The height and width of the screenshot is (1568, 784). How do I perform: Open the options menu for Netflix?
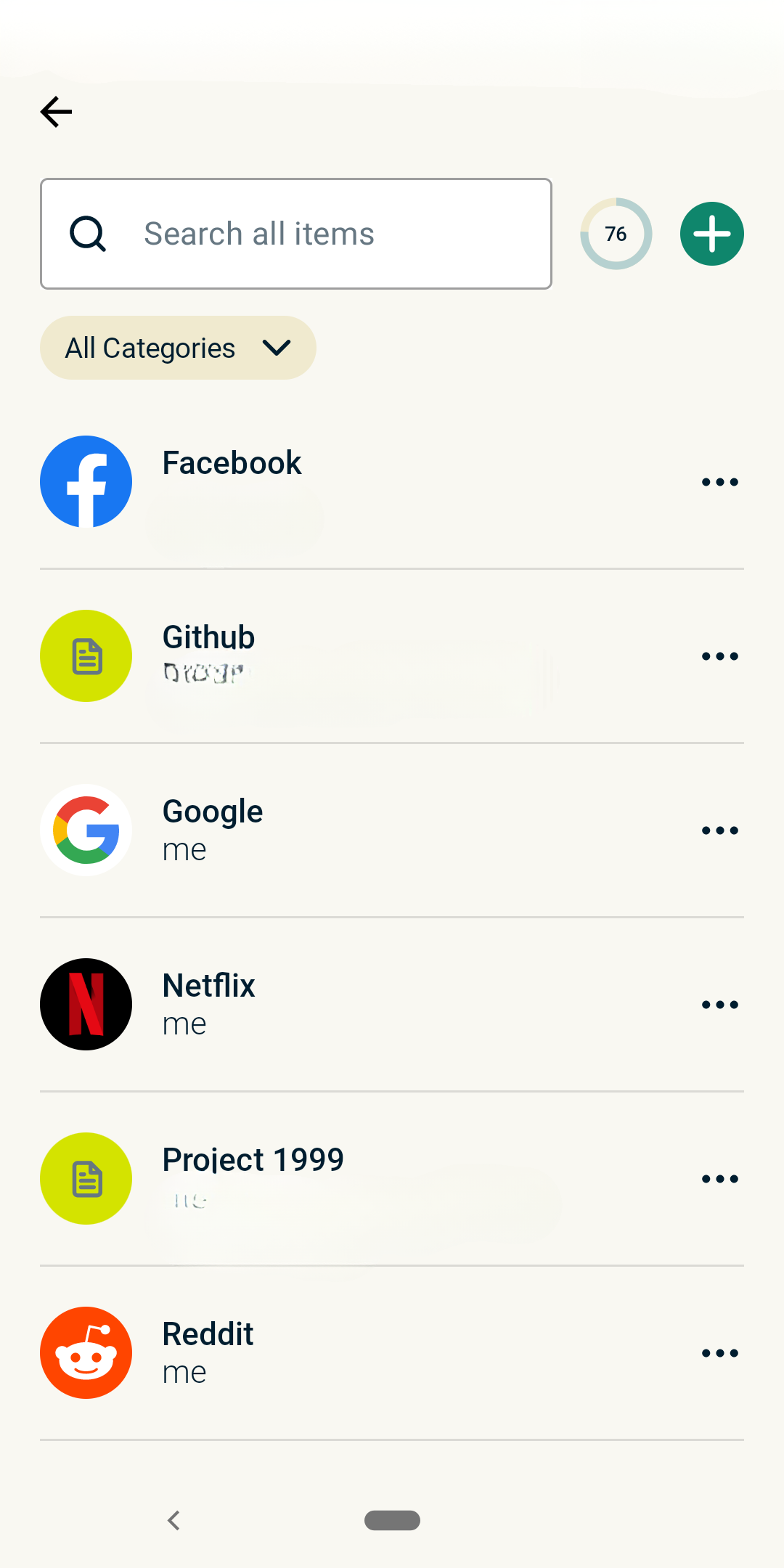[x=719, y=1004]
